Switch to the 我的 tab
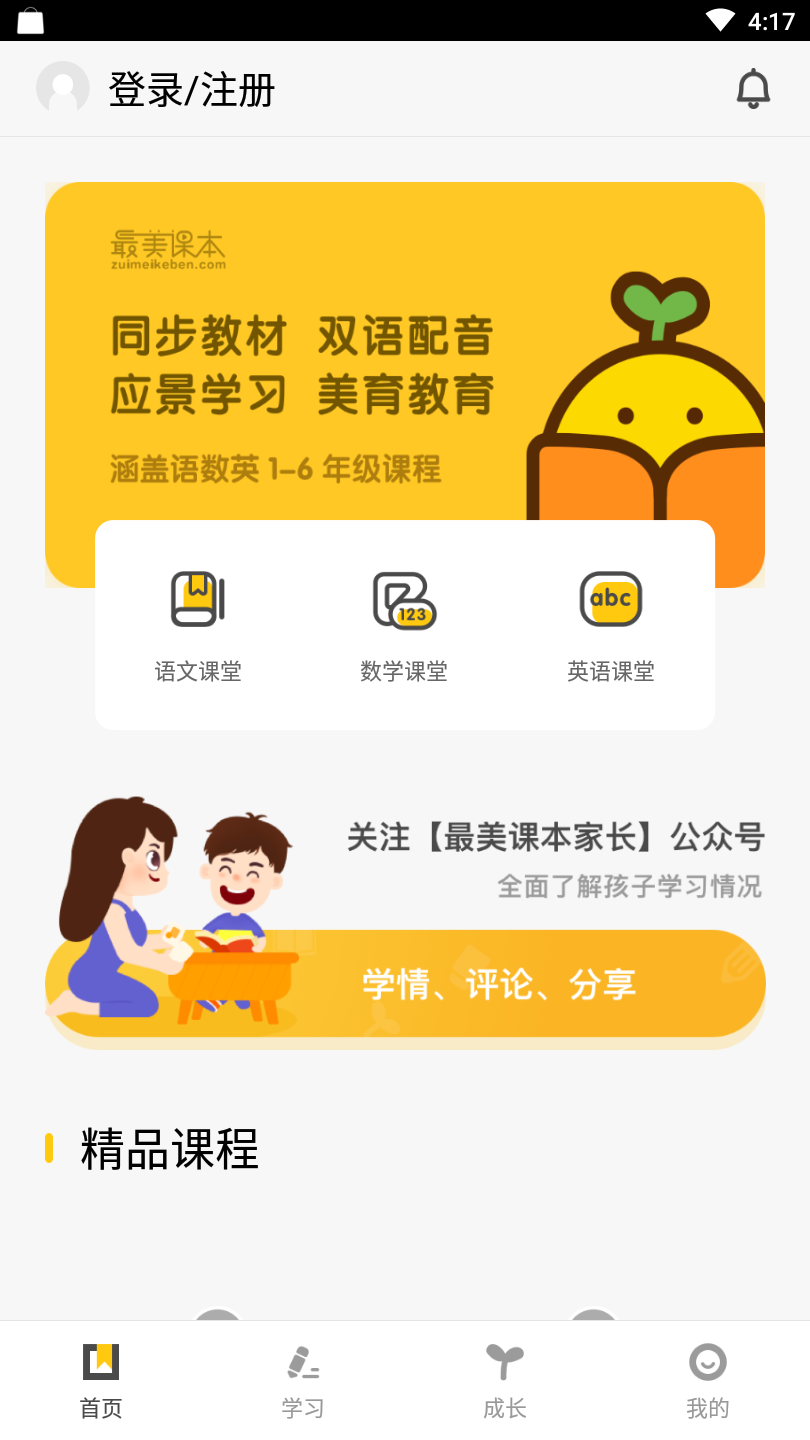The width and height of the screenshot is (810, 1440). click(x=707, y=1381)
